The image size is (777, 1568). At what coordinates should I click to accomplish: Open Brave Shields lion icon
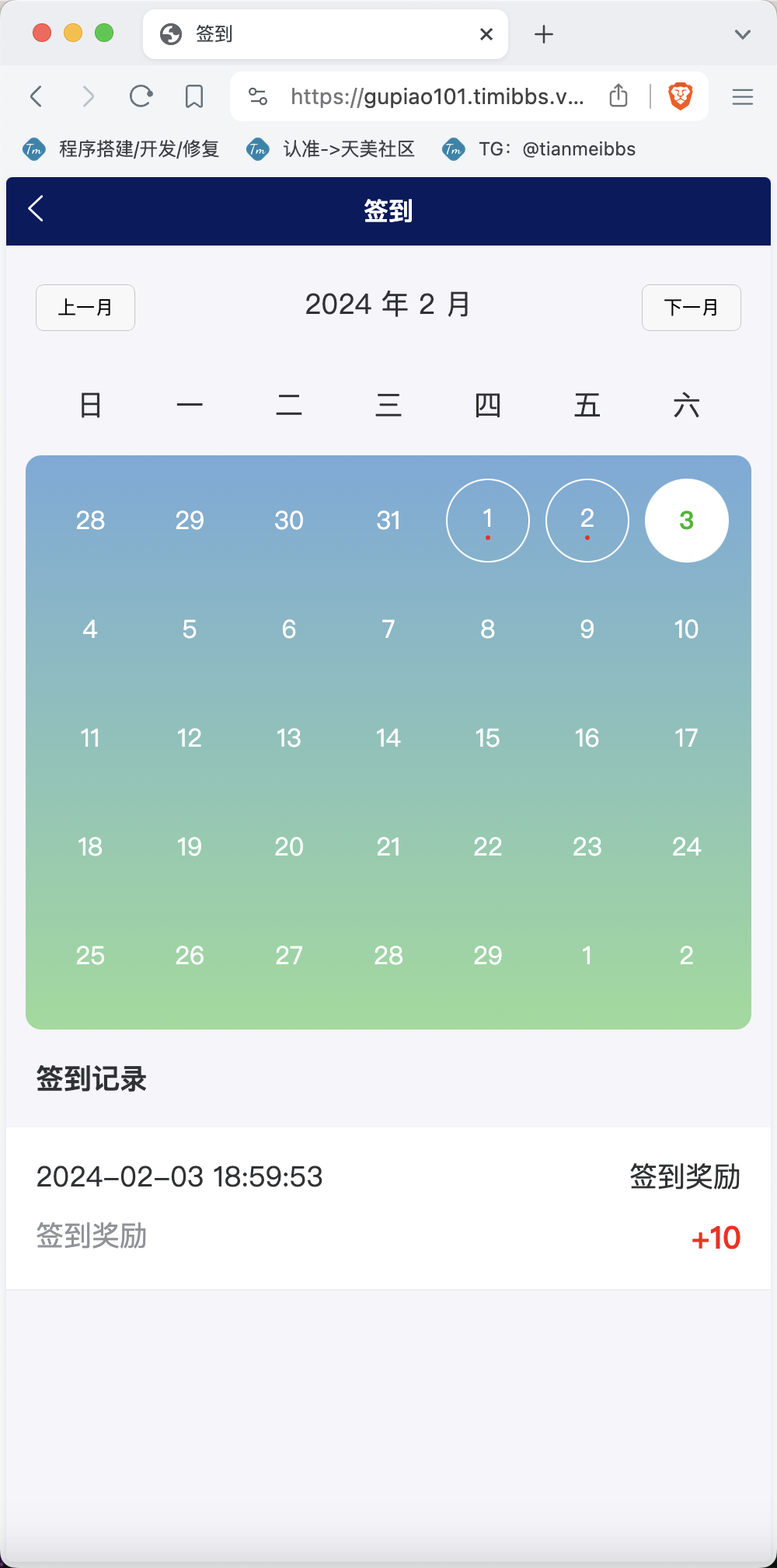click(x=681, y=96)
